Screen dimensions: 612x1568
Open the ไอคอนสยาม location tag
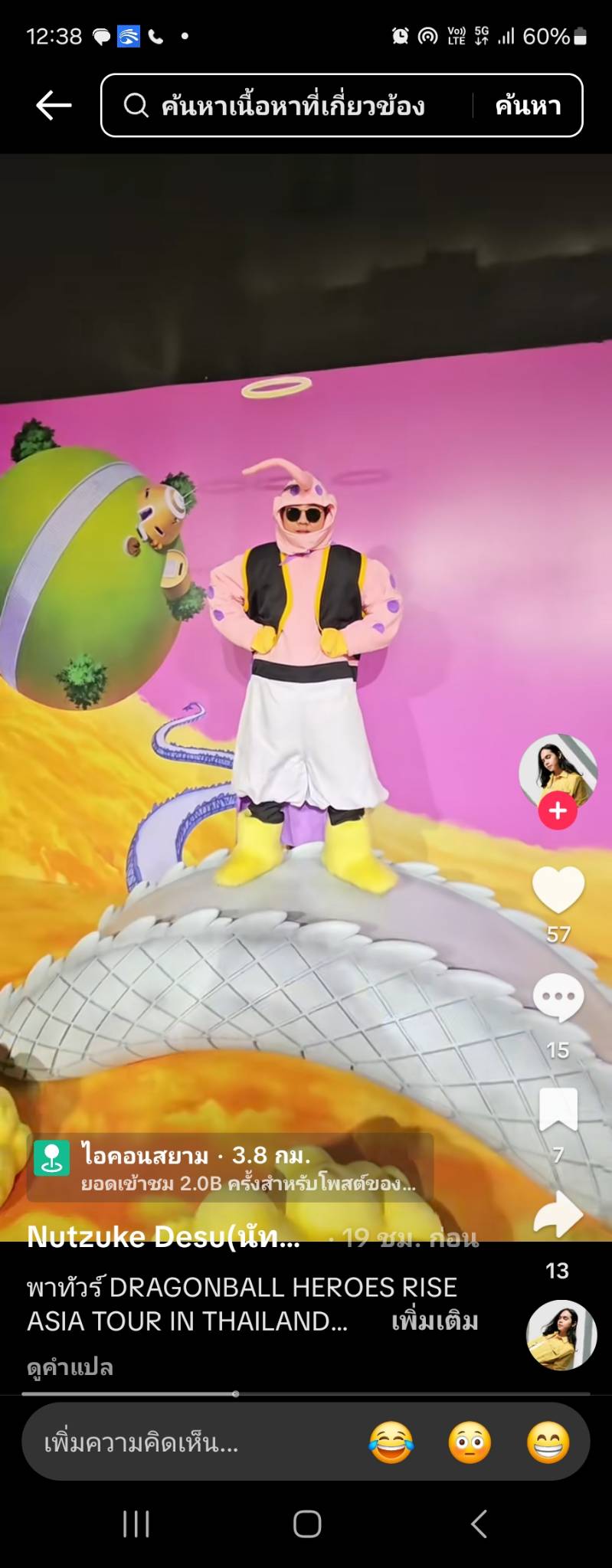(230, 1167)
